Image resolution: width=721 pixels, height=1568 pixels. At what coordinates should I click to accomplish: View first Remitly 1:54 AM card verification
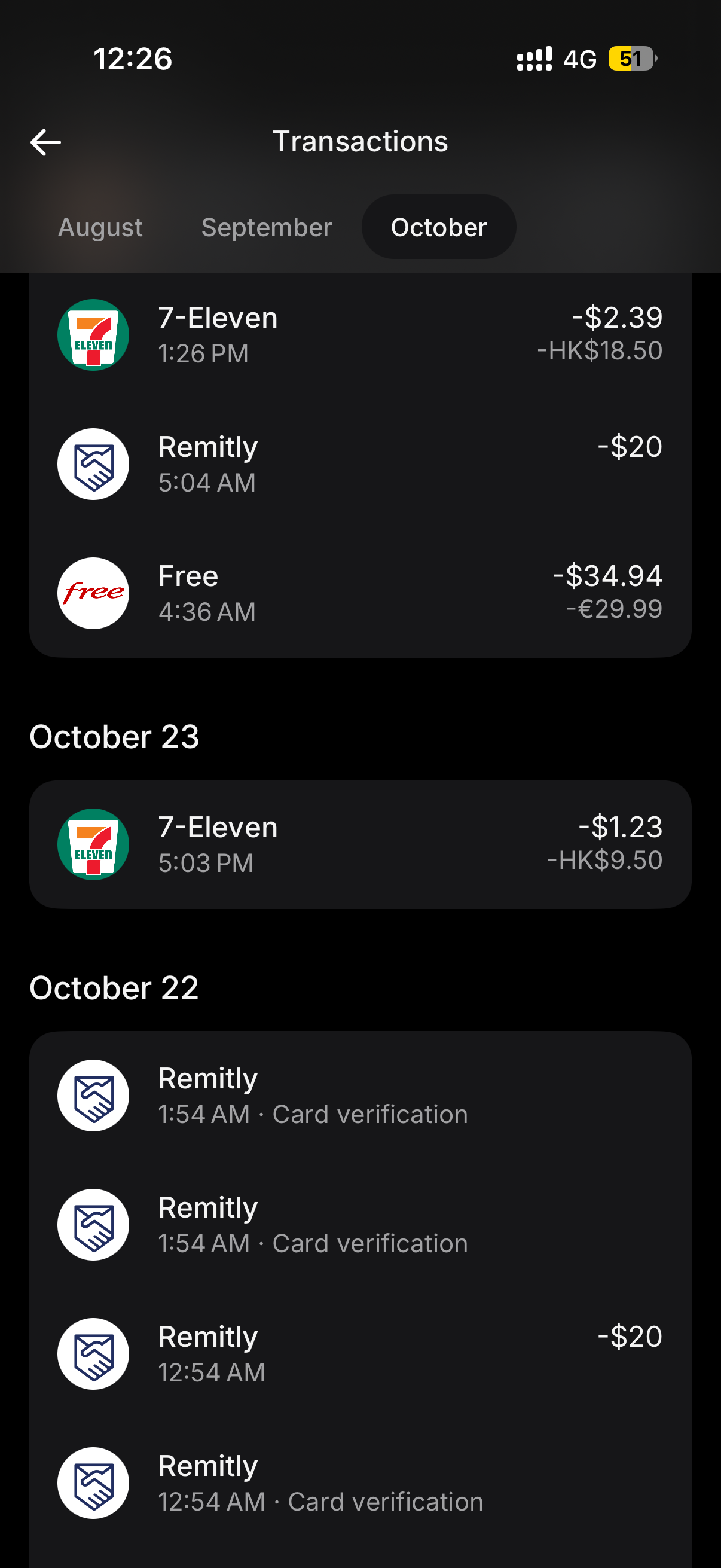click(360, 1096)
